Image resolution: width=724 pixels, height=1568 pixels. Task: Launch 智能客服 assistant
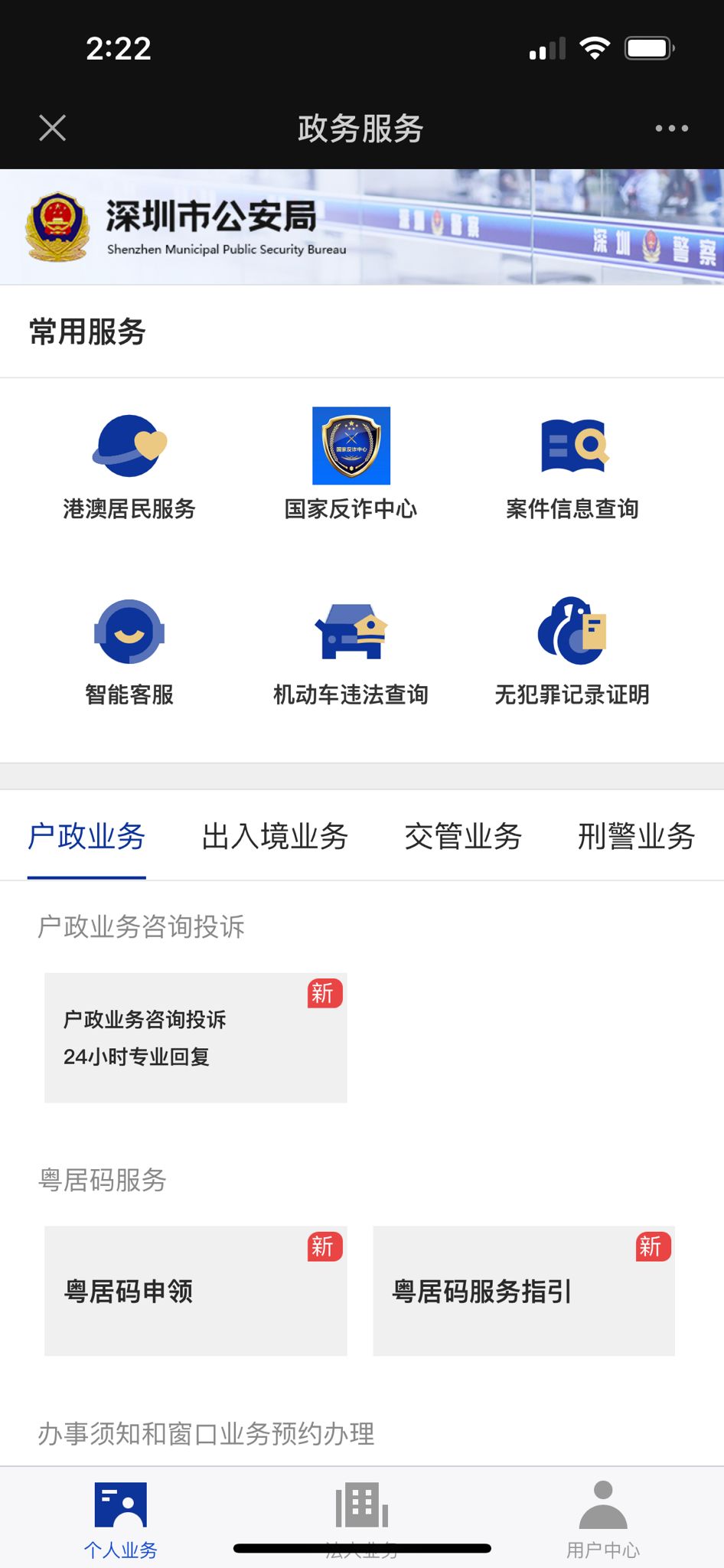[x=129, y=652]
